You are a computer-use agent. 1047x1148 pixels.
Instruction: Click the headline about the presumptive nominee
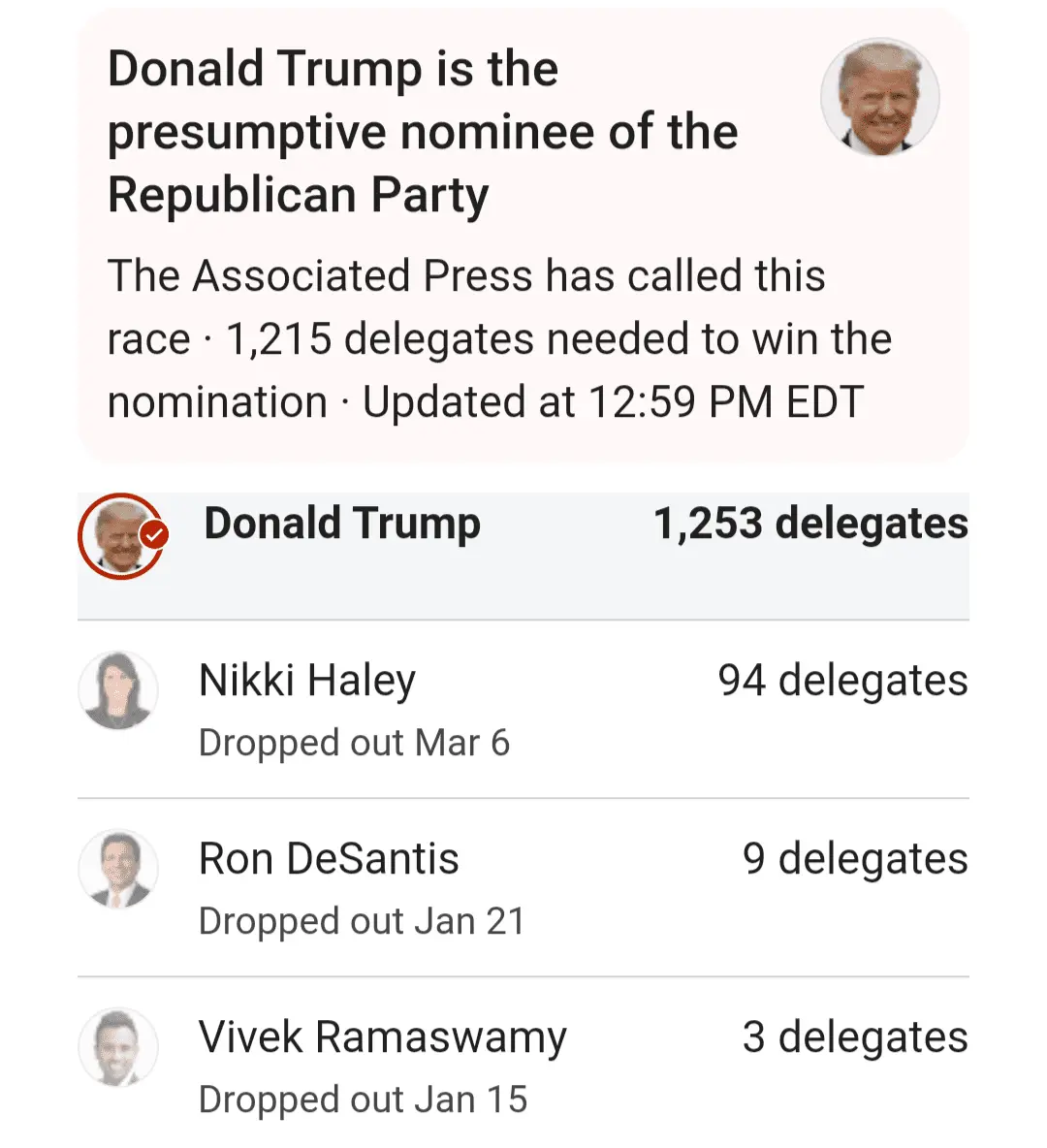423,131
